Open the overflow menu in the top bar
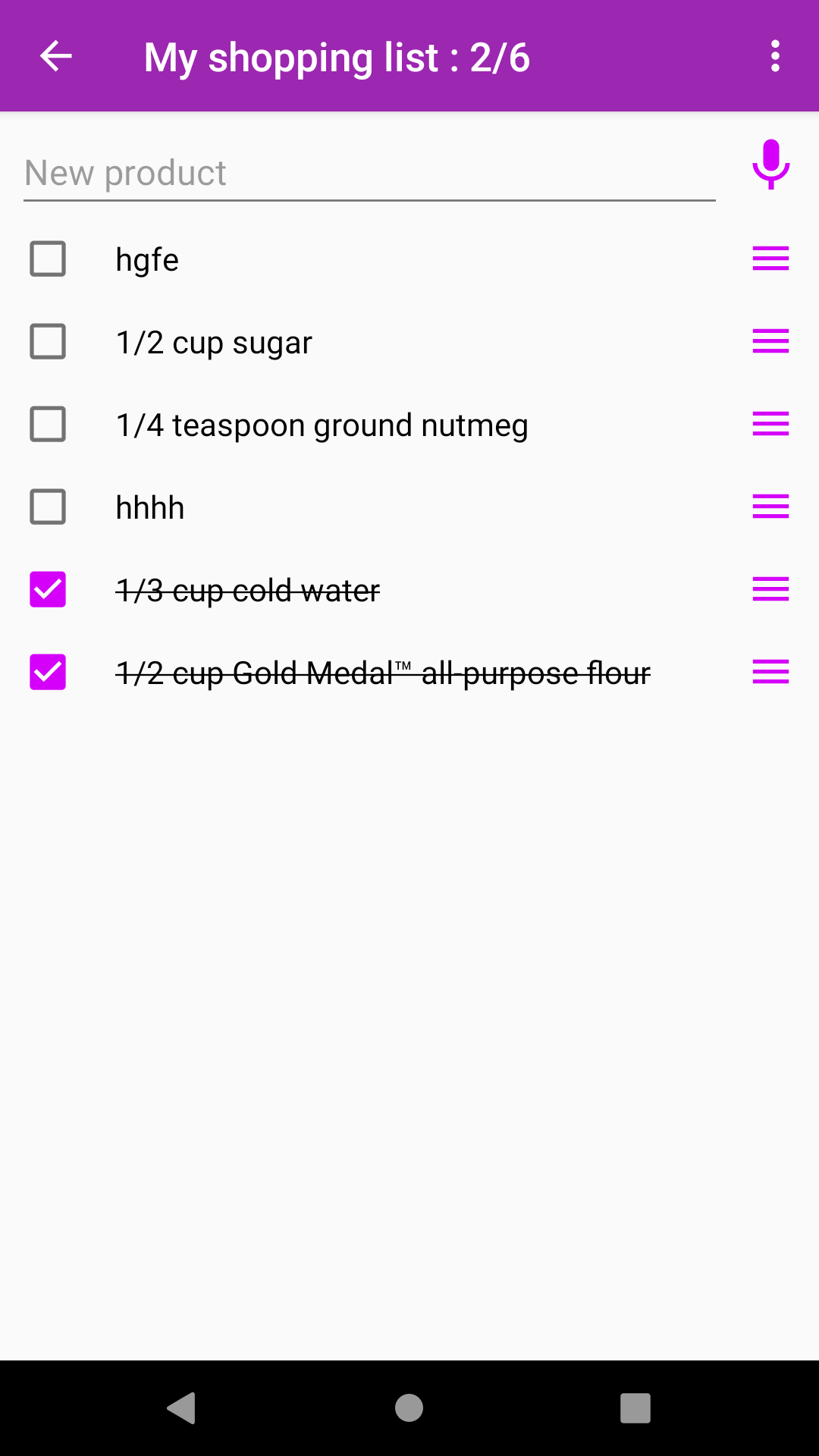Screen dimensions: 819x1456 (x=775, y=56)
